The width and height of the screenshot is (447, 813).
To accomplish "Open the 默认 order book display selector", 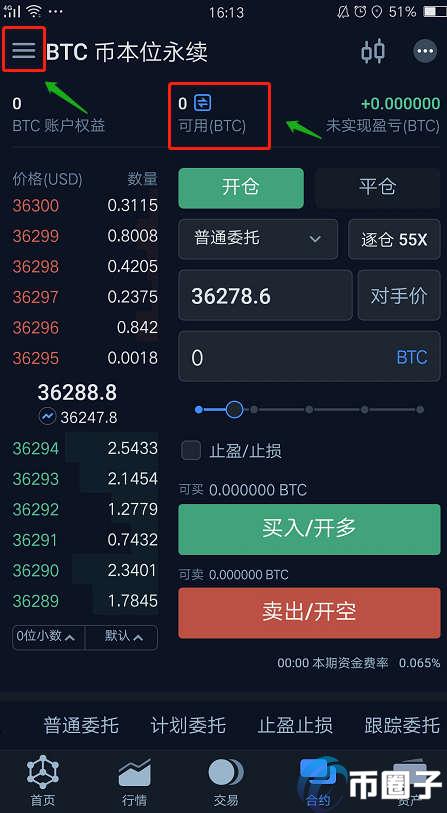I will tap(121, 637).
